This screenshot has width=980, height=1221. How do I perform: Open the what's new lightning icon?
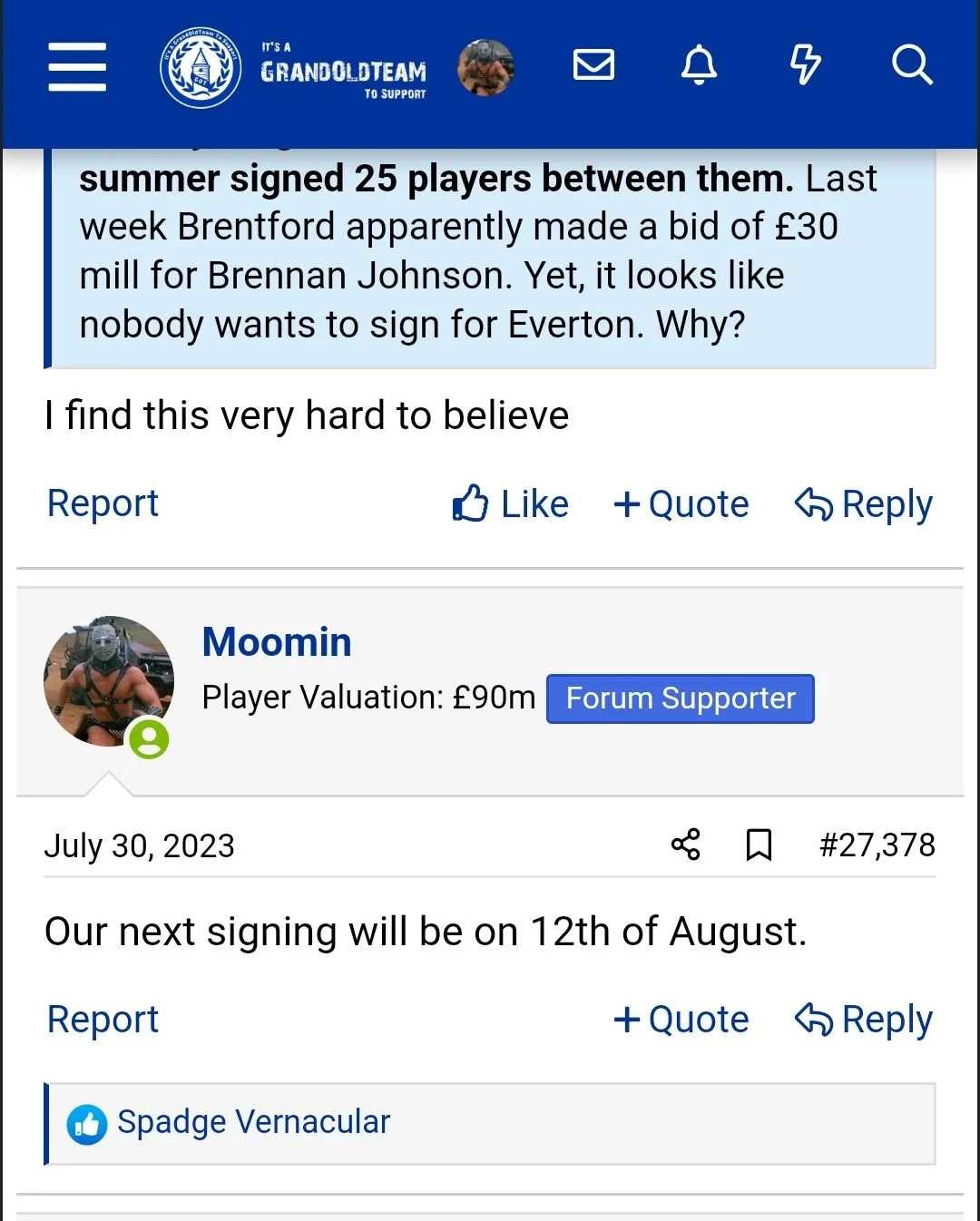[x=805, y=65]
